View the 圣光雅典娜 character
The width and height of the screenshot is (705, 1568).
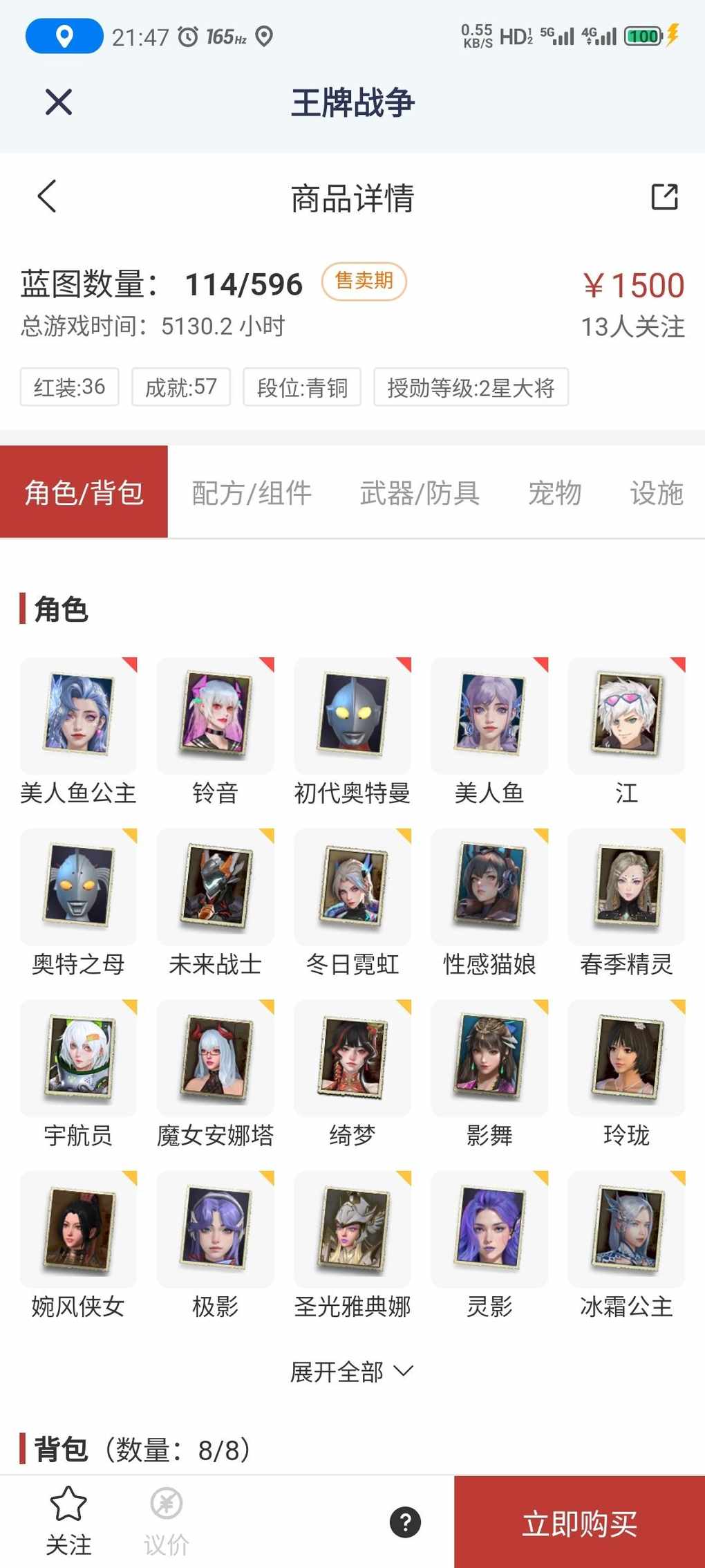point(352,1230)
